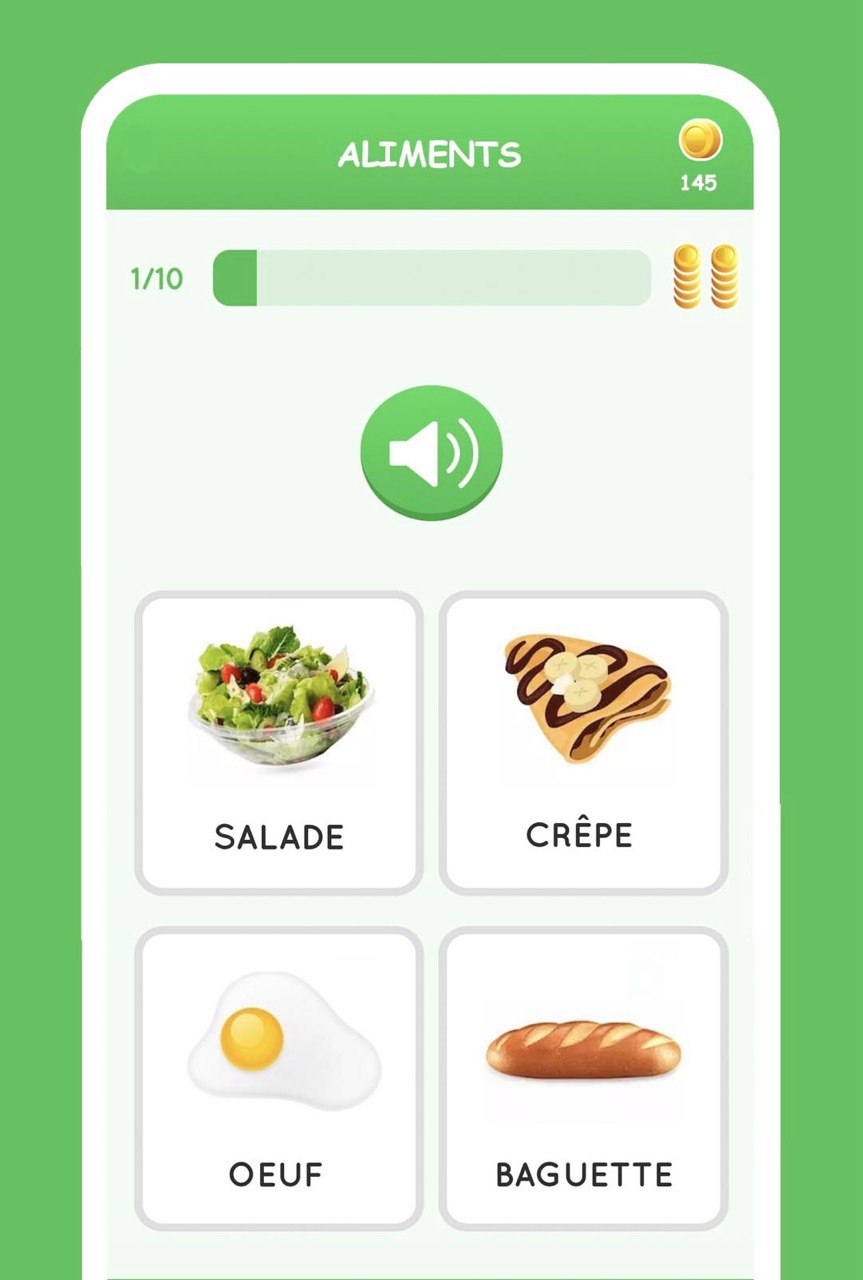The height and width of the screenshot is (1280, 863).
Task: Choose the CRÊPE card
Action: pos(584,742)
